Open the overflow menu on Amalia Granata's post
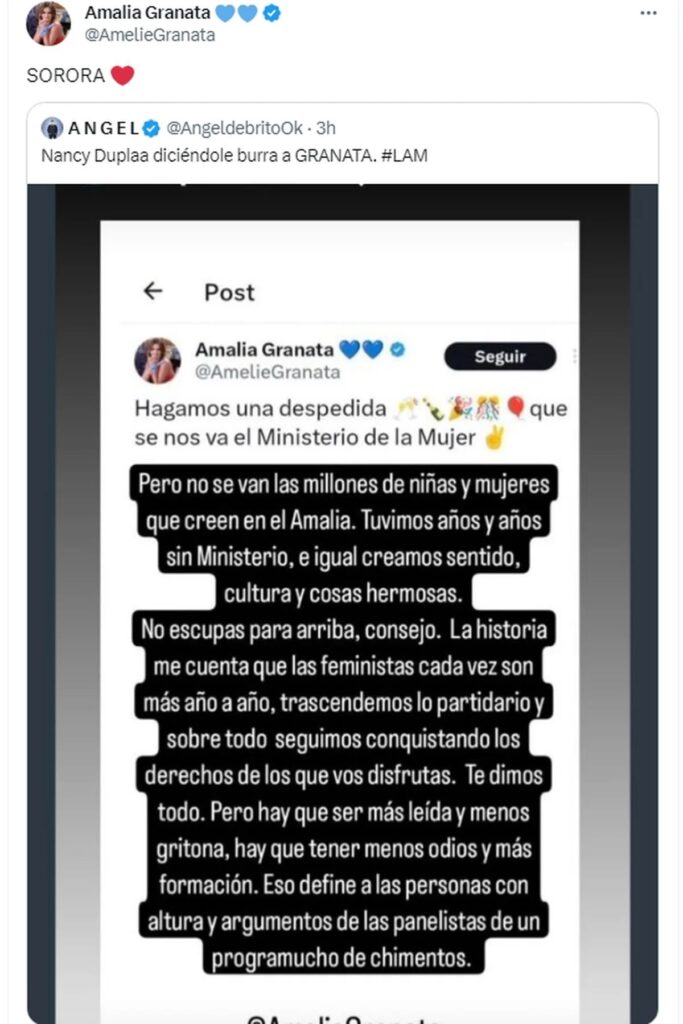 coord(648,14)
